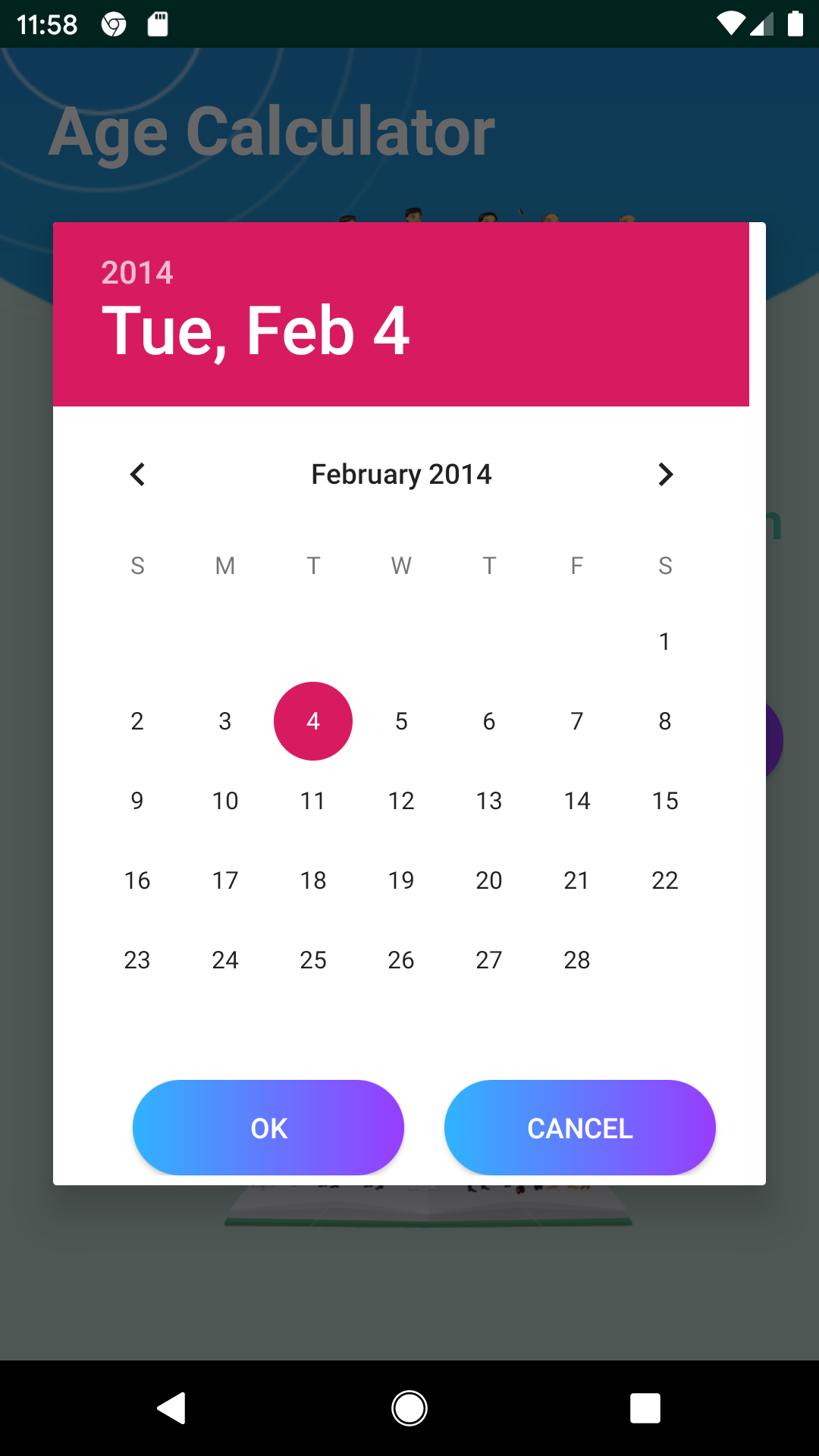
Task: Tap the Chrome icon in the status bar
Action: click(x=111, y=24)
